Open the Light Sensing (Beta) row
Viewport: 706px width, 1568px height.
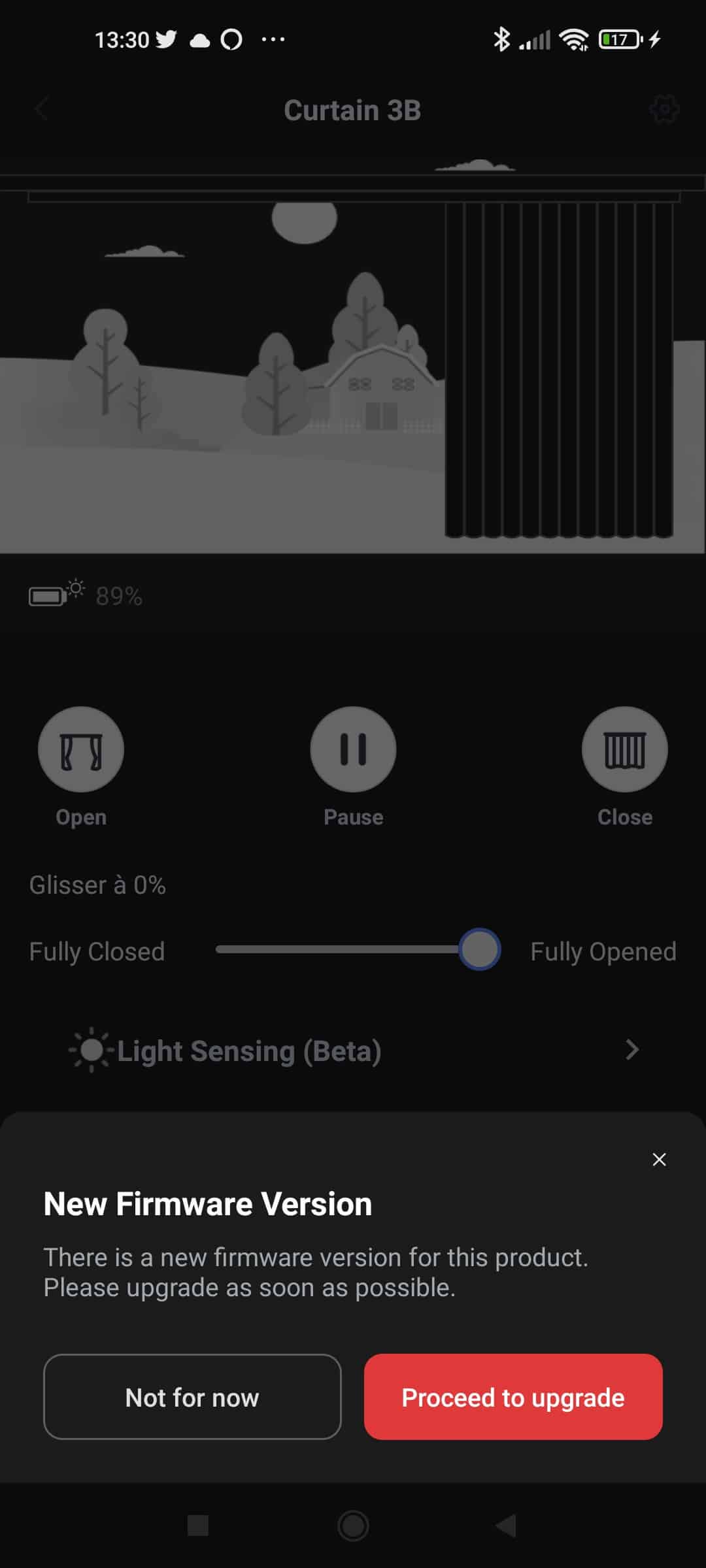tap(353, 1051)
